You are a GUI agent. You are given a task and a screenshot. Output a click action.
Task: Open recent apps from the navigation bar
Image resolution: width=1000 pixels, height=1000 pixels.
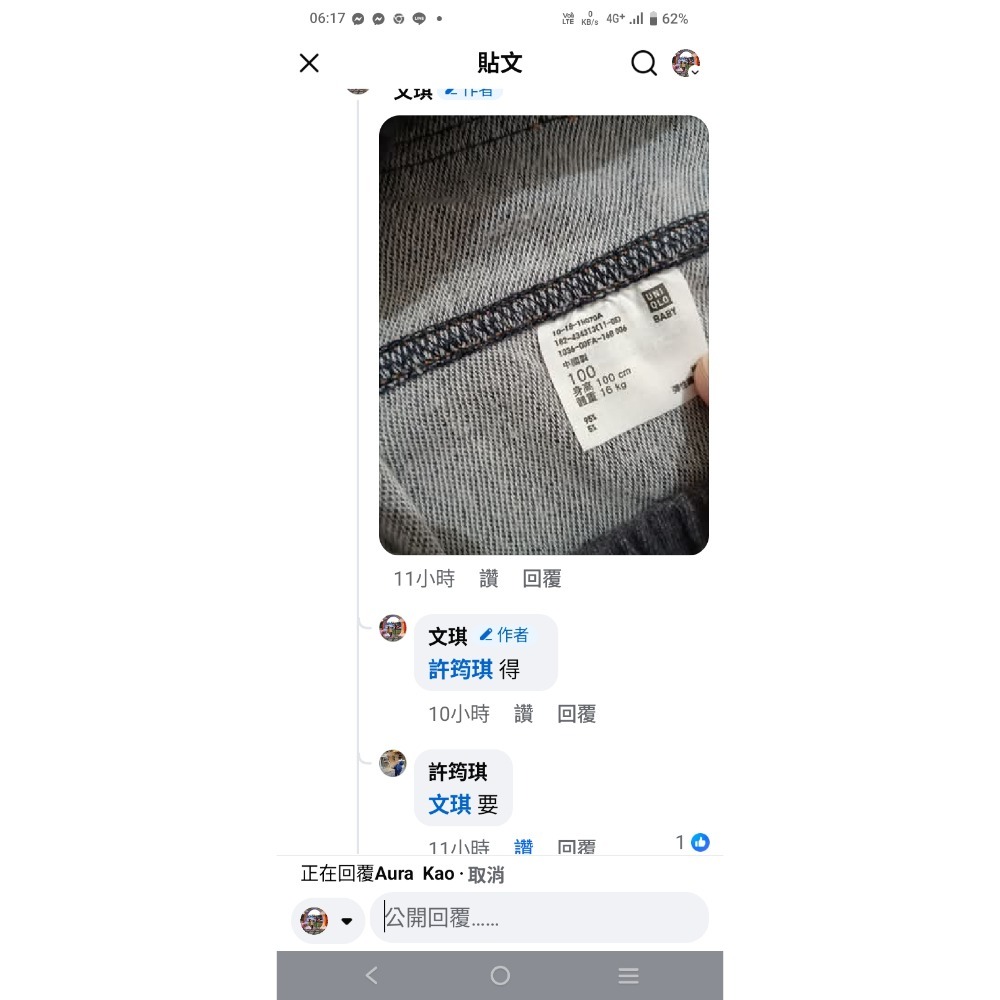tap(628, 975)
